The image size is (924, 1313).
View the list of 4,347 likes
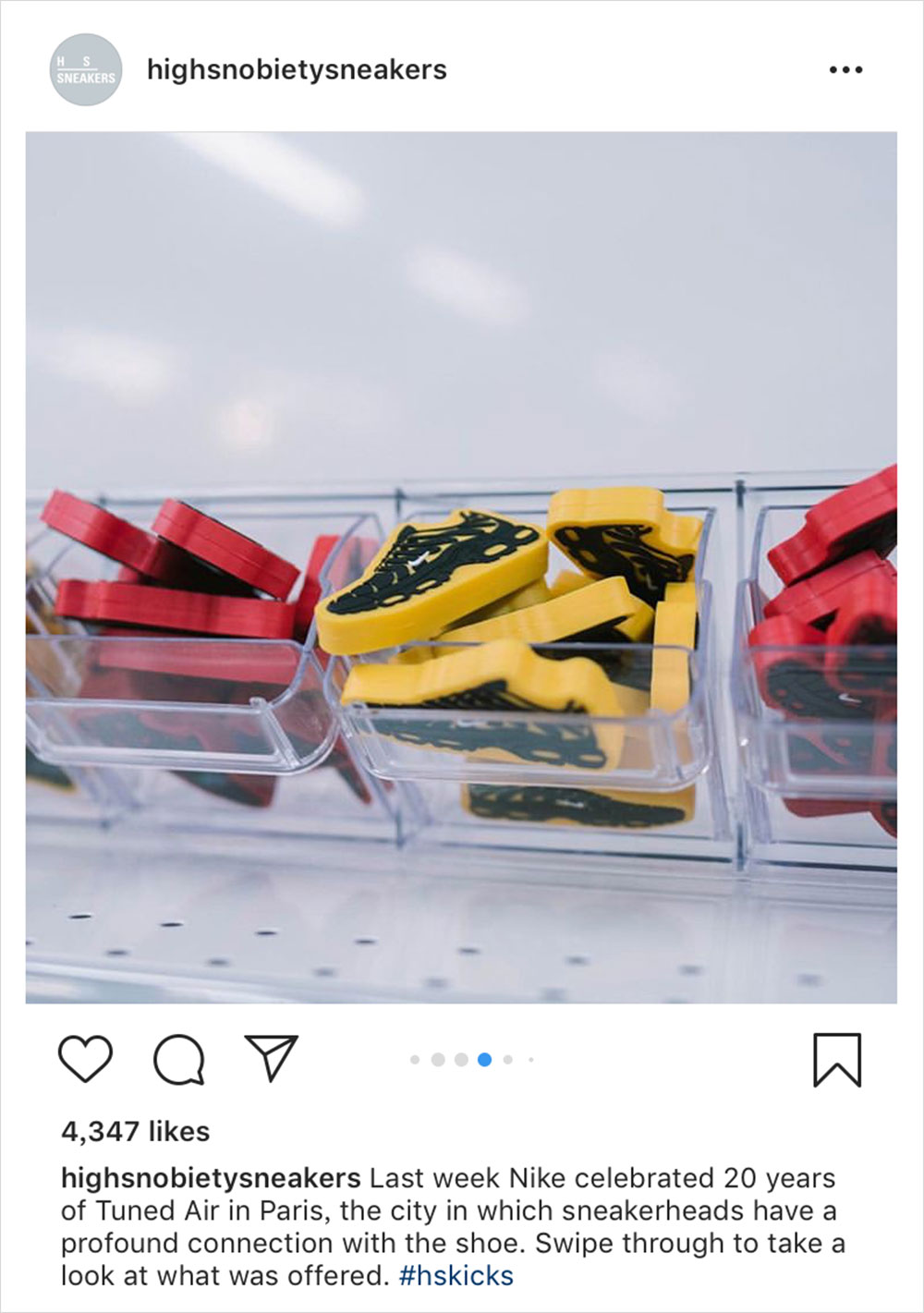[136, 1131]
